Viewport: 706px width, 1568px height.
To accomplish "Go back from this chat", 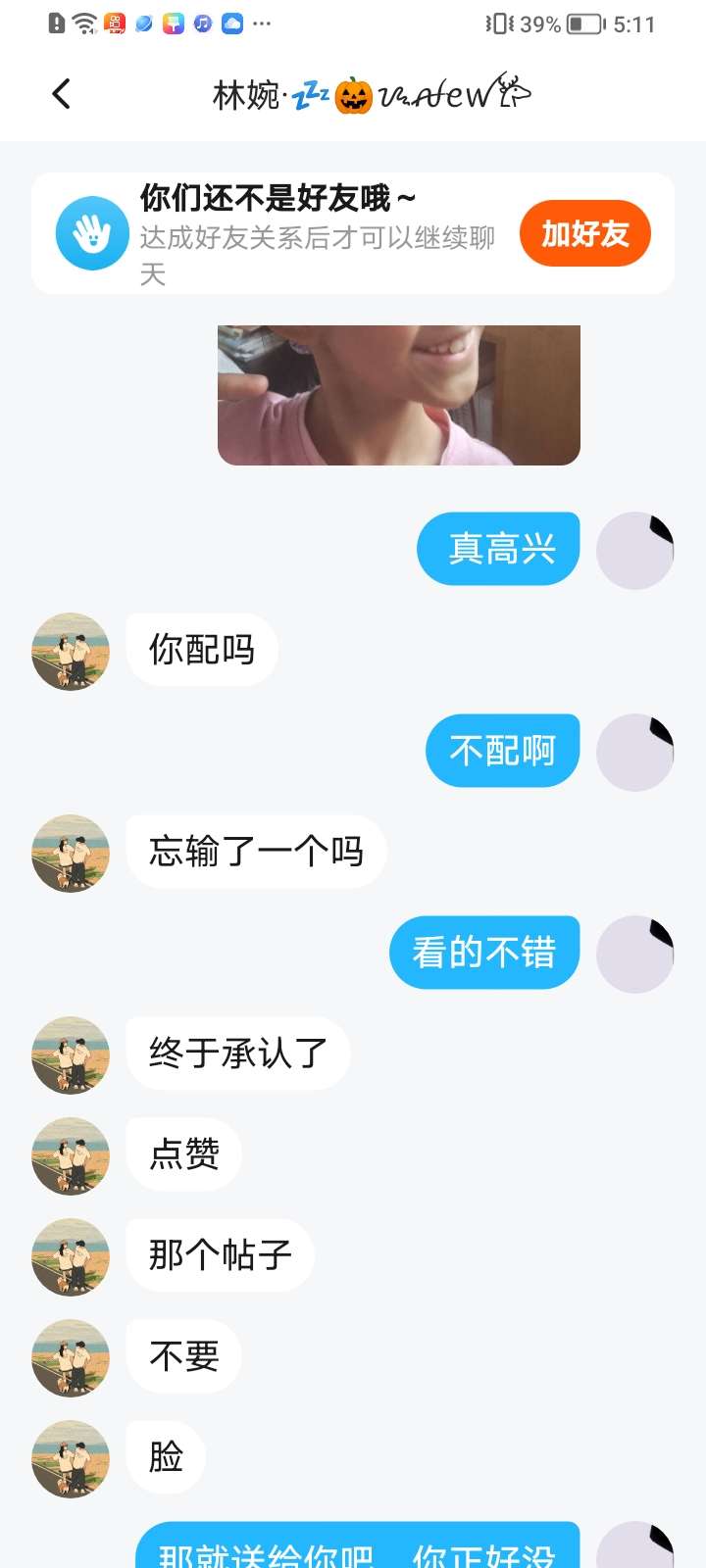I will click(61, 94).
